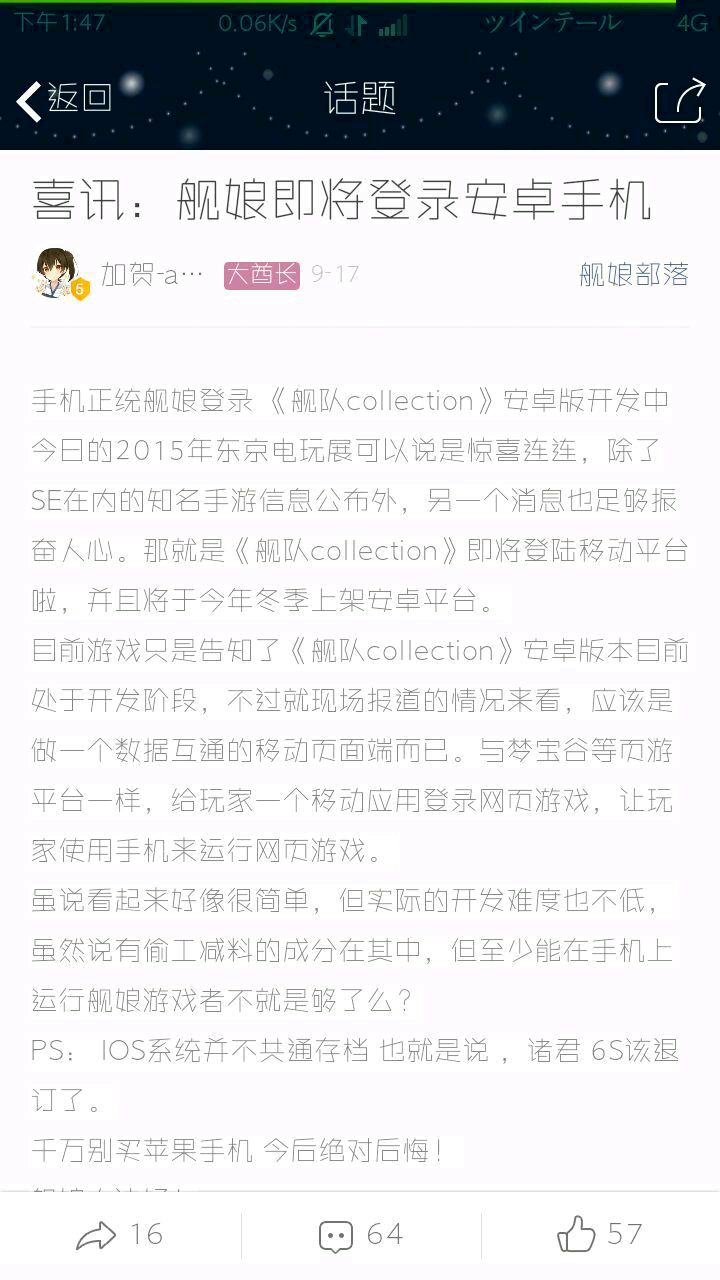
Task: Open the 64 comments
Action: [360, 1235]
